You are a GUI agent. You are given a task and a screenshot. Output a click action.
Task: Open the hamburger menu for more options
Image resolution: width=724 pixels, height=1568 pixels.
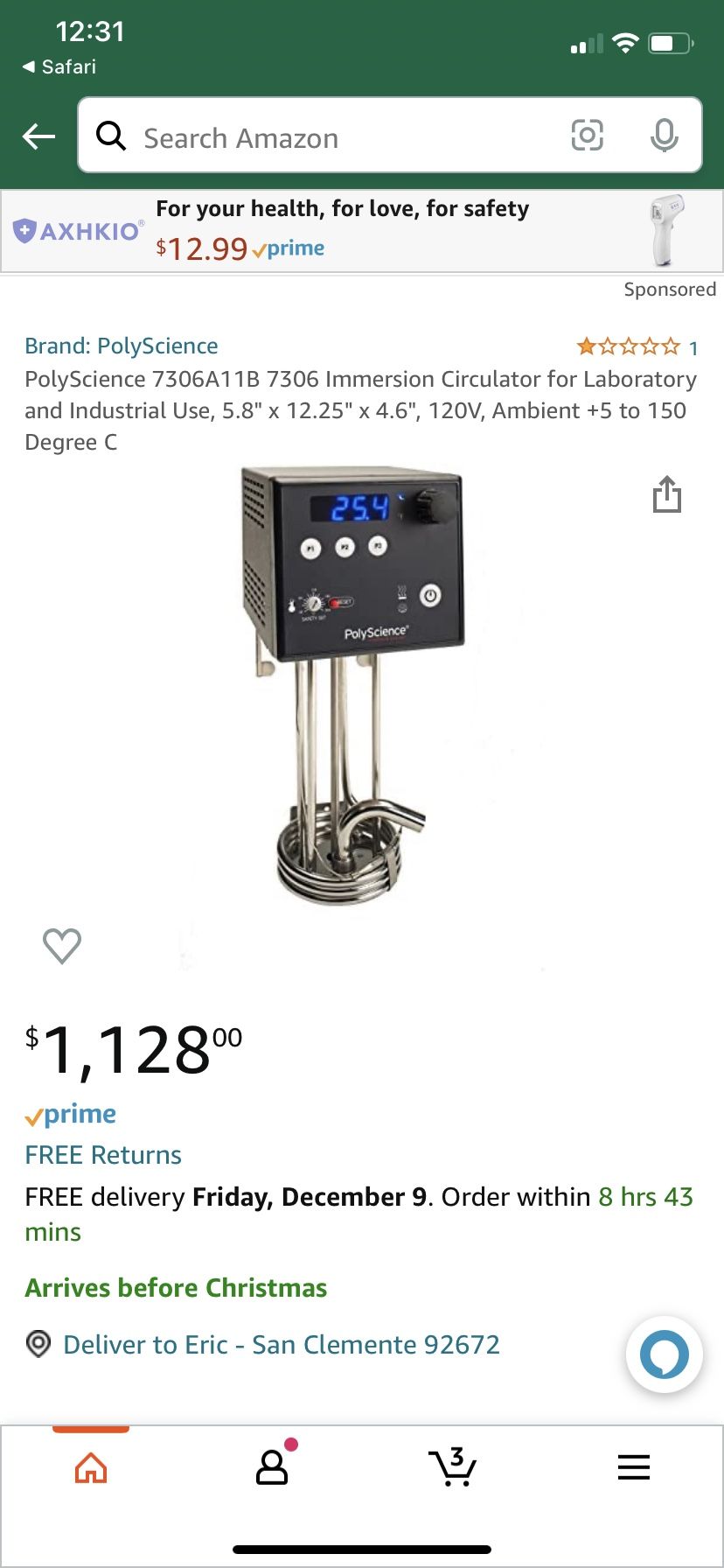pos(633,1466)
